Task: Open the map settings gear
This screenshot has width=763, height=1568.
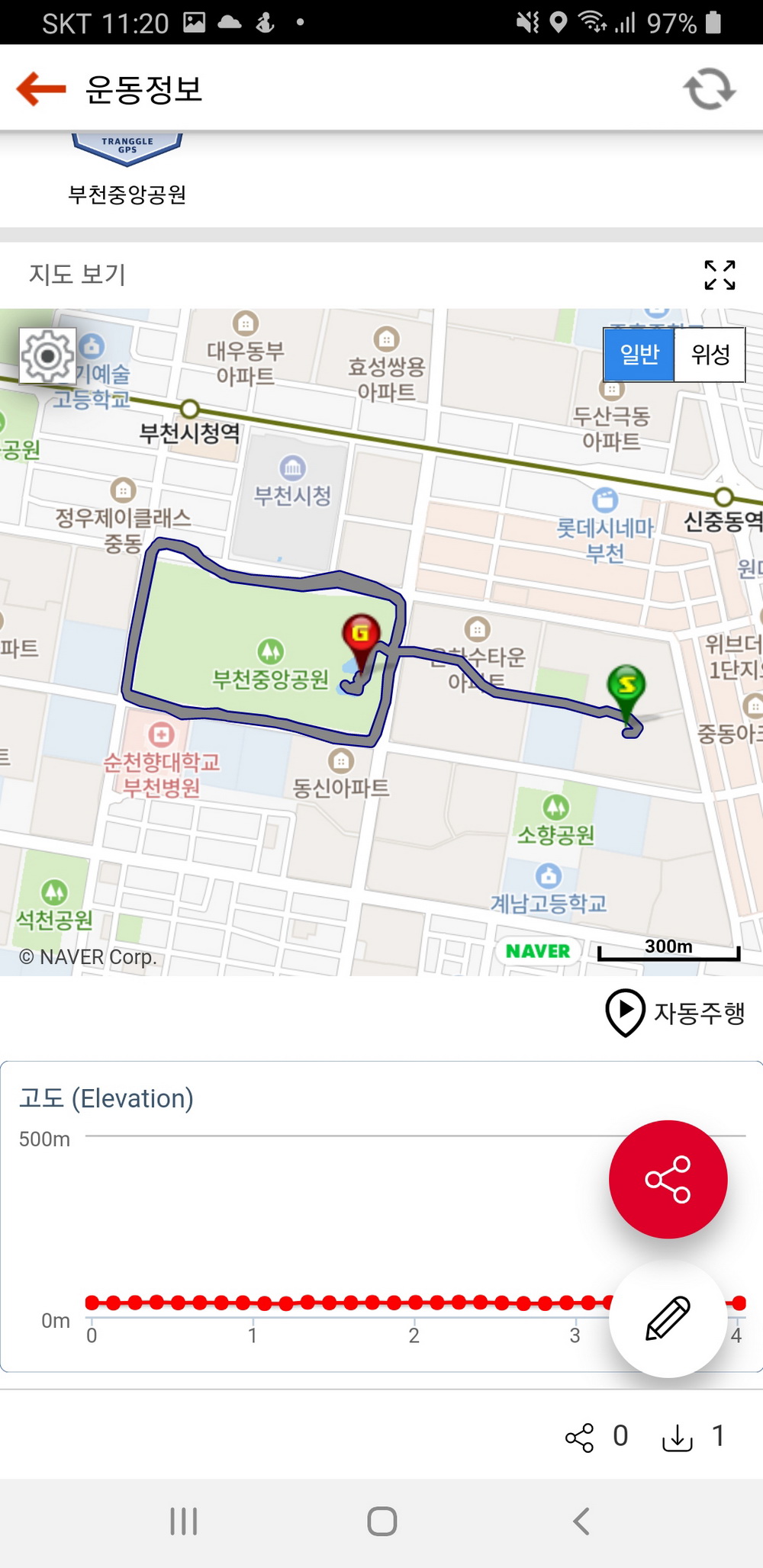Action: (x=47, y=355)
